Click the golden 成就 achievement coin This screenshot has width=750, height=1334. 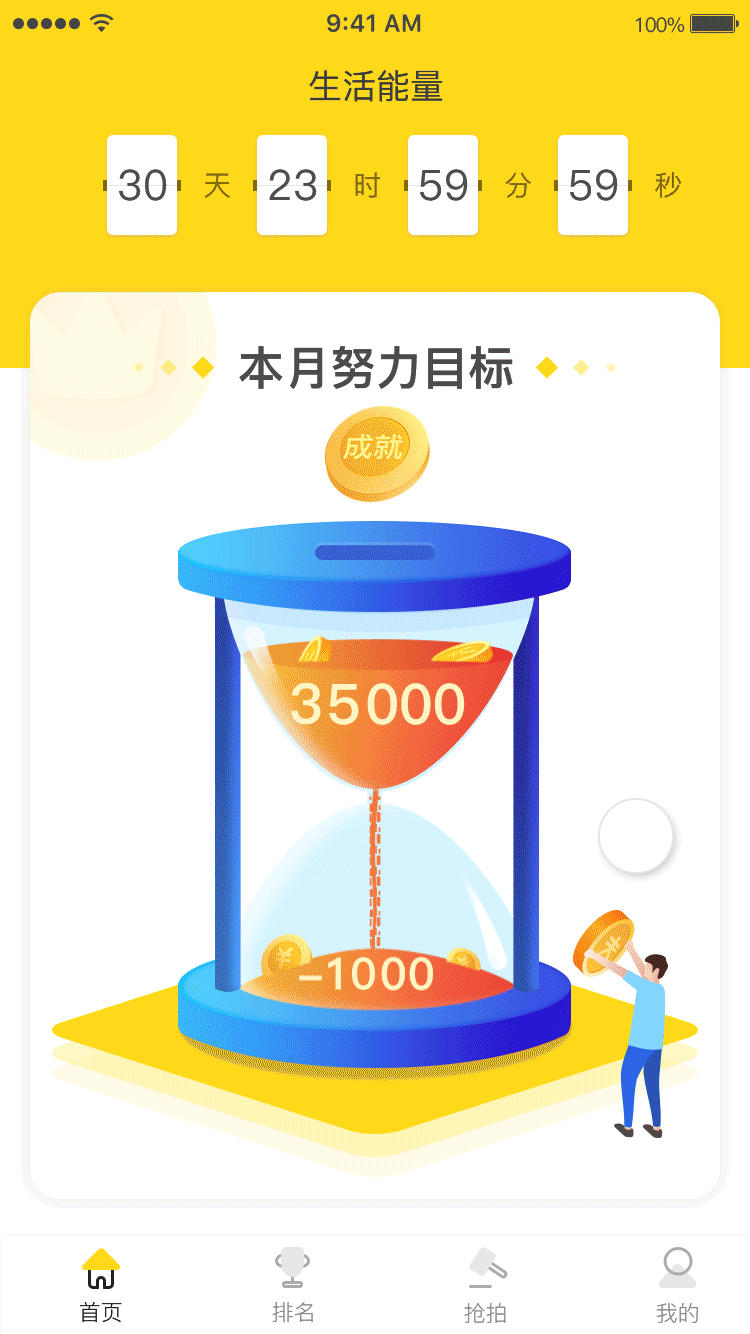pos(377,450)
